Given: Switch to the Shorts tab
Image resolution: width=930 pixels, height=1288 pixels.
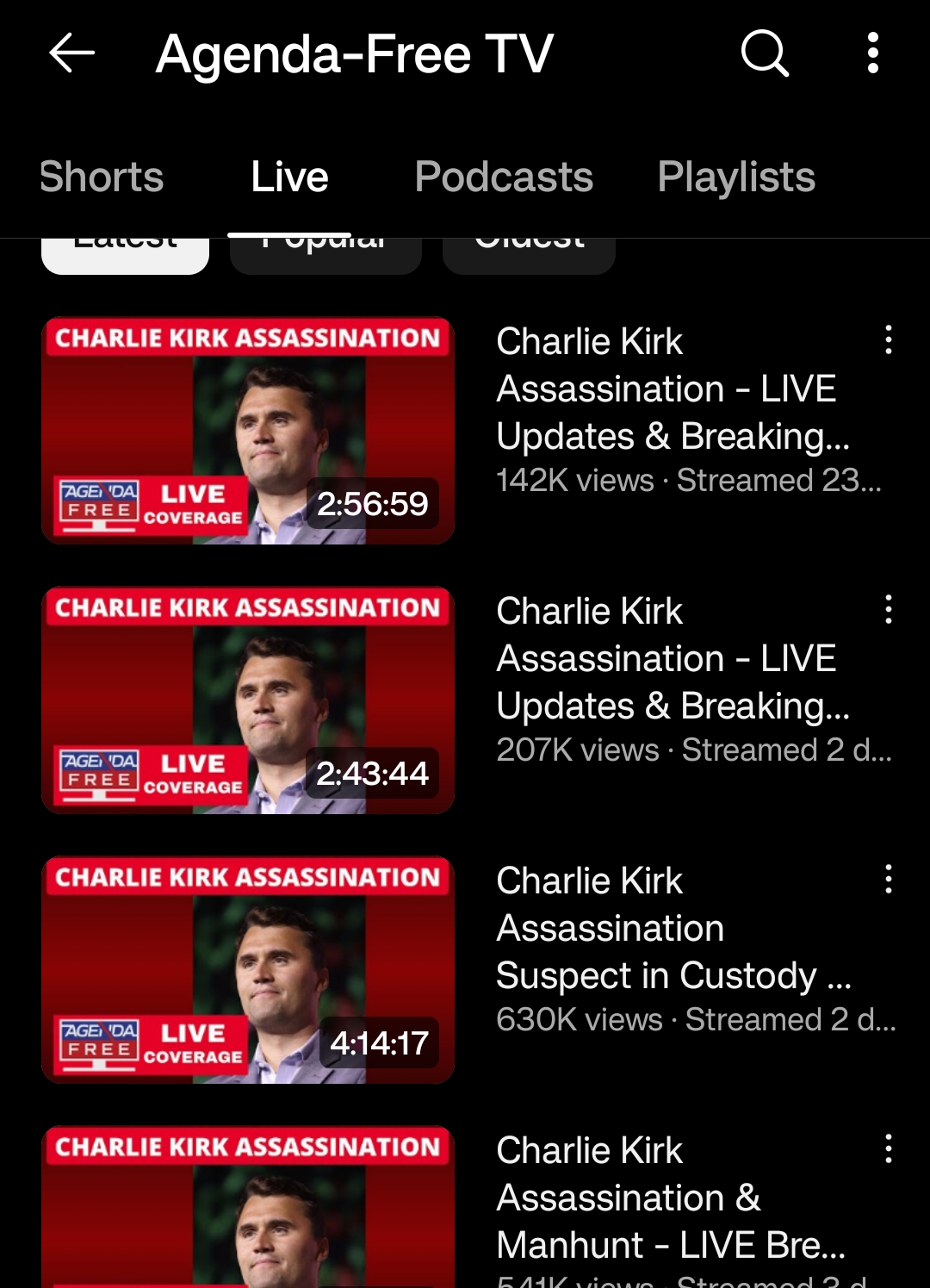Looking at the screenshot, I should coord(102,177).
